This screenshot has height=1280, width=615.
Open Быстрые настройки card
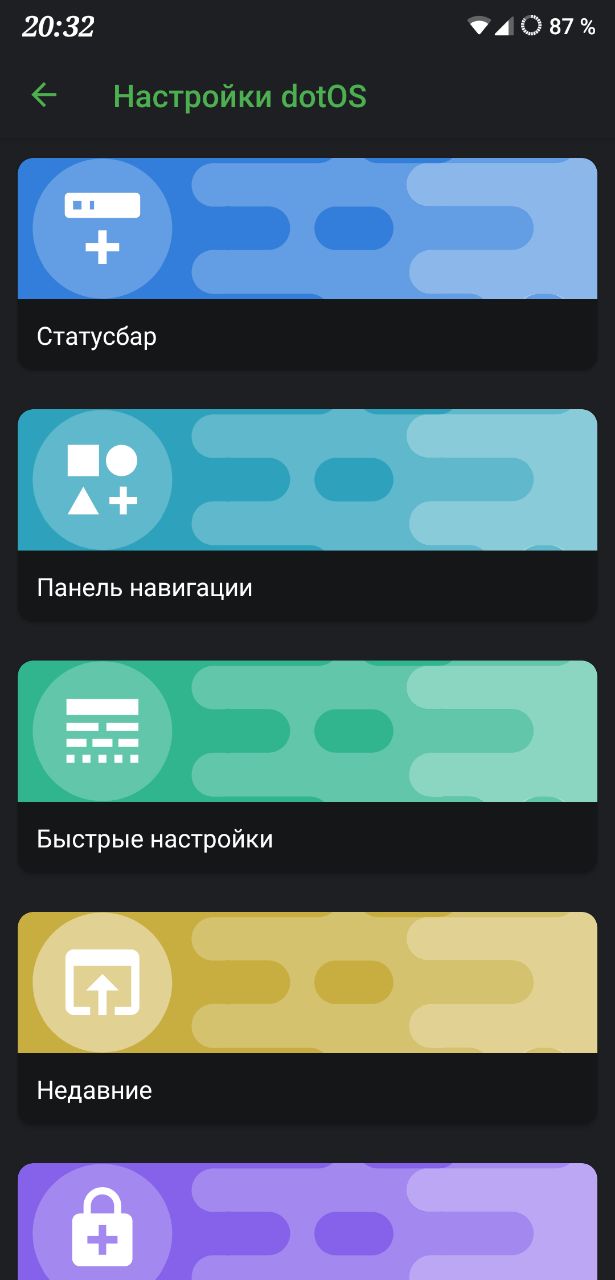pos(307,766)
